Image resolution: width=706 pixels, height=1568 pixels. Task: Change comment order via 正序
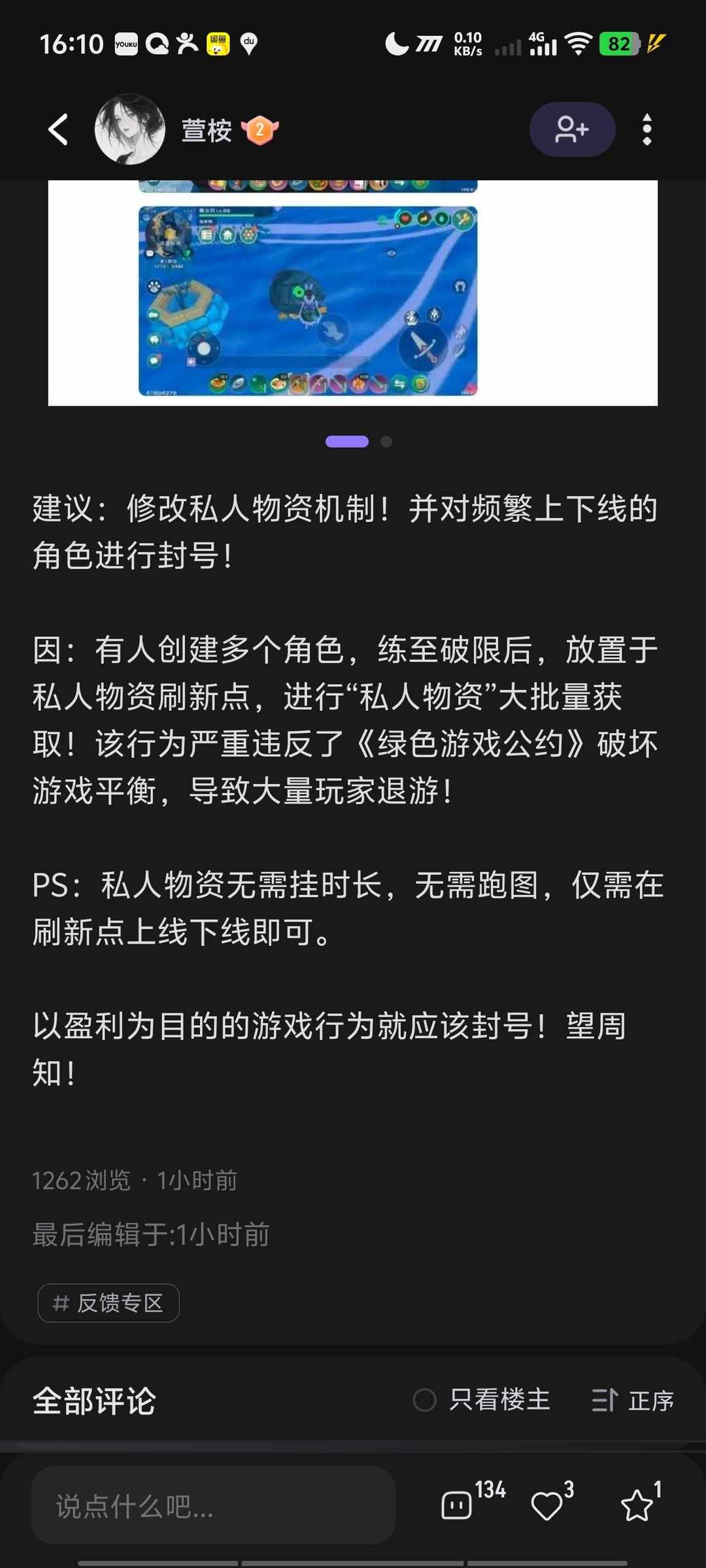coord(633,1400)
